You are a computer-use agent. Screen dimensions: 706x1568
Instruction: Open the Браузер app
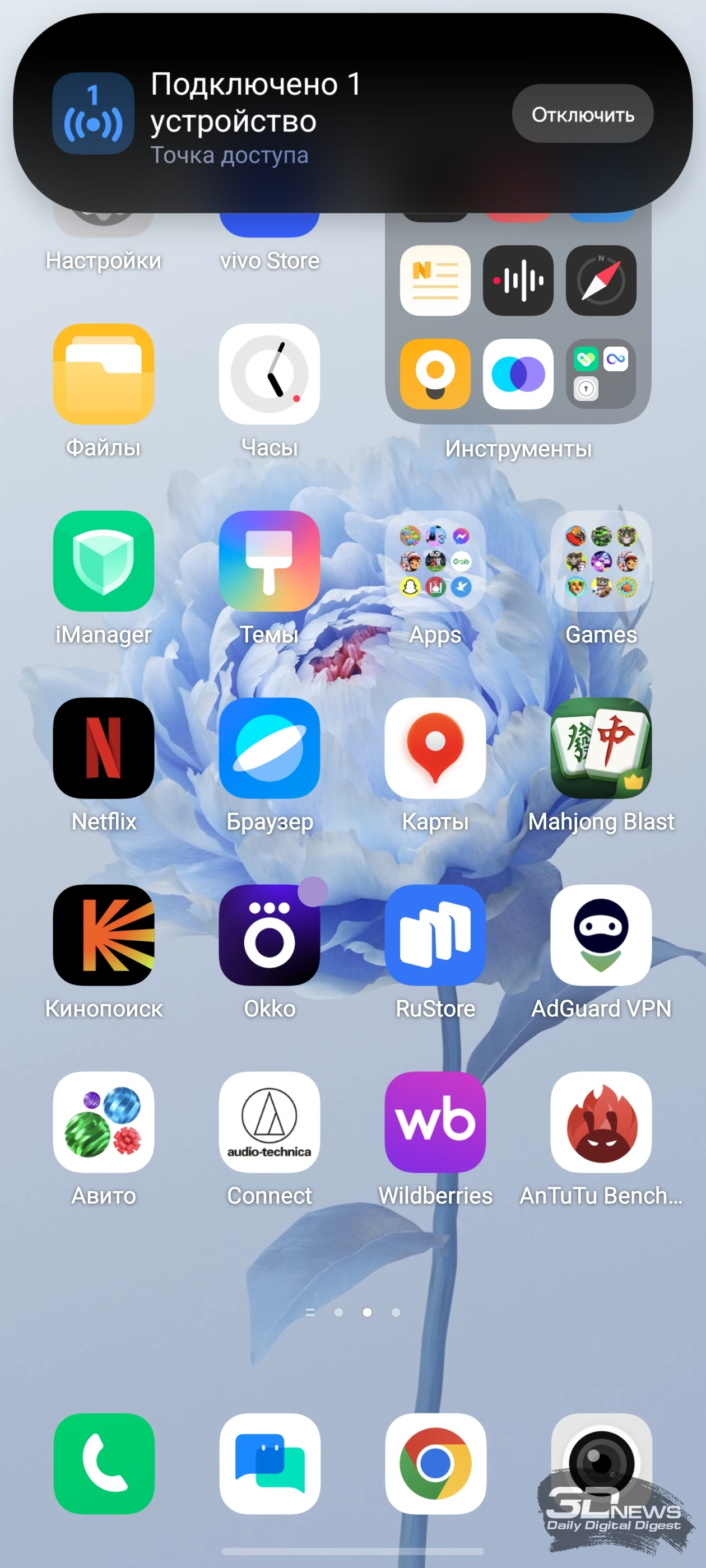coord(270,748)
